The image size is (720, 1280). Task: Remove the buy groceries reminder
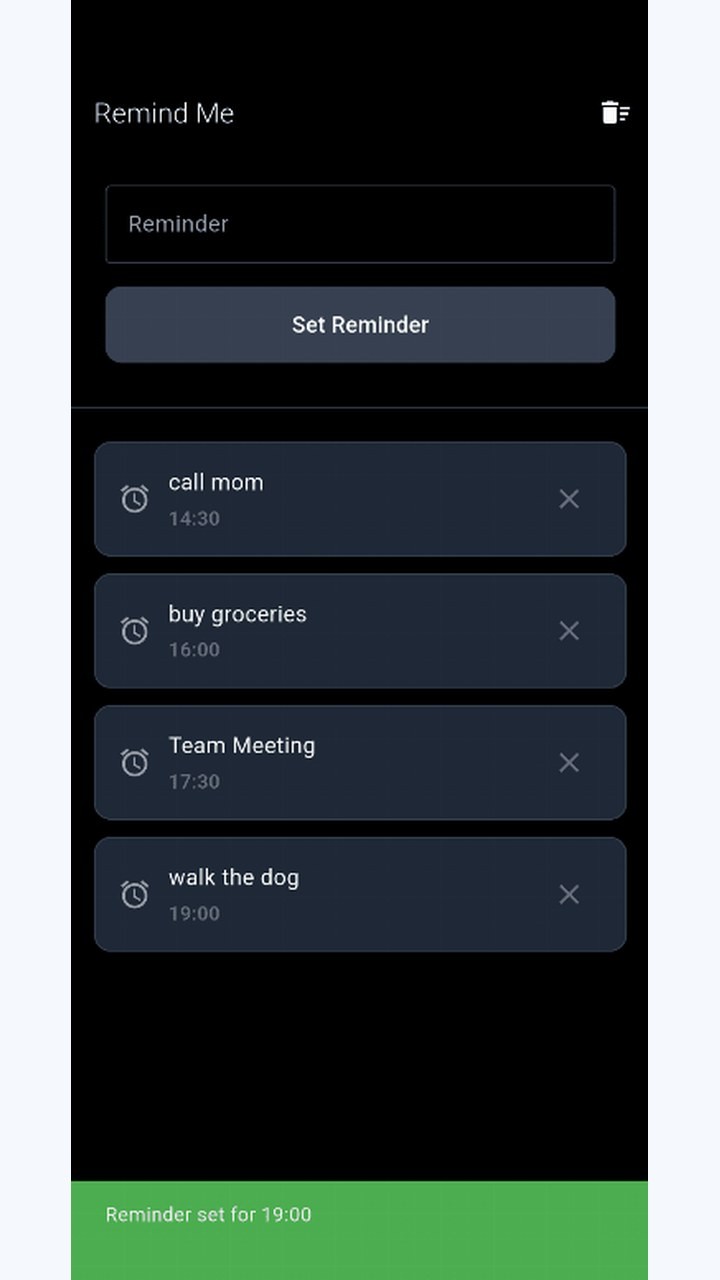[569, 631]
